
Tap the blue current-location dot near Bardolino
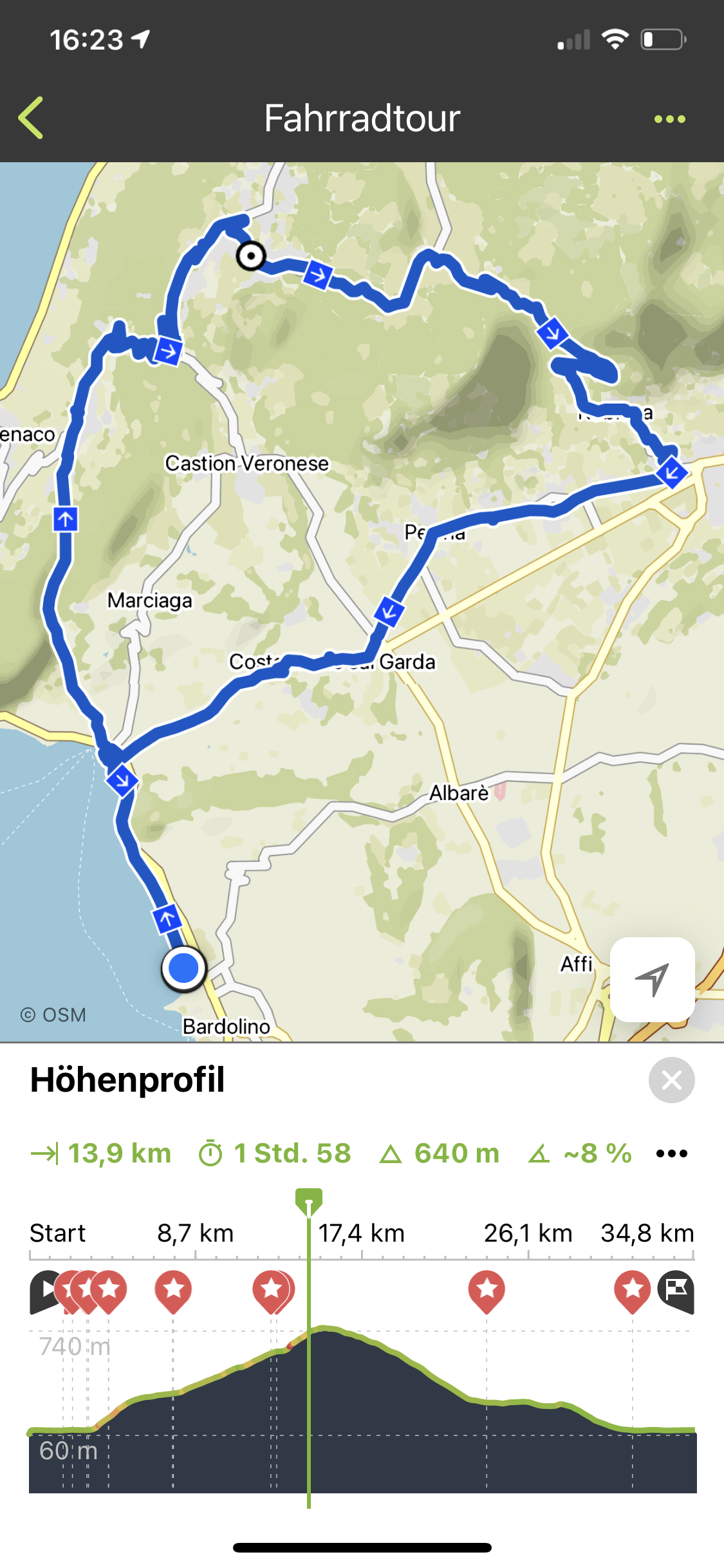[x=183, y=968]
